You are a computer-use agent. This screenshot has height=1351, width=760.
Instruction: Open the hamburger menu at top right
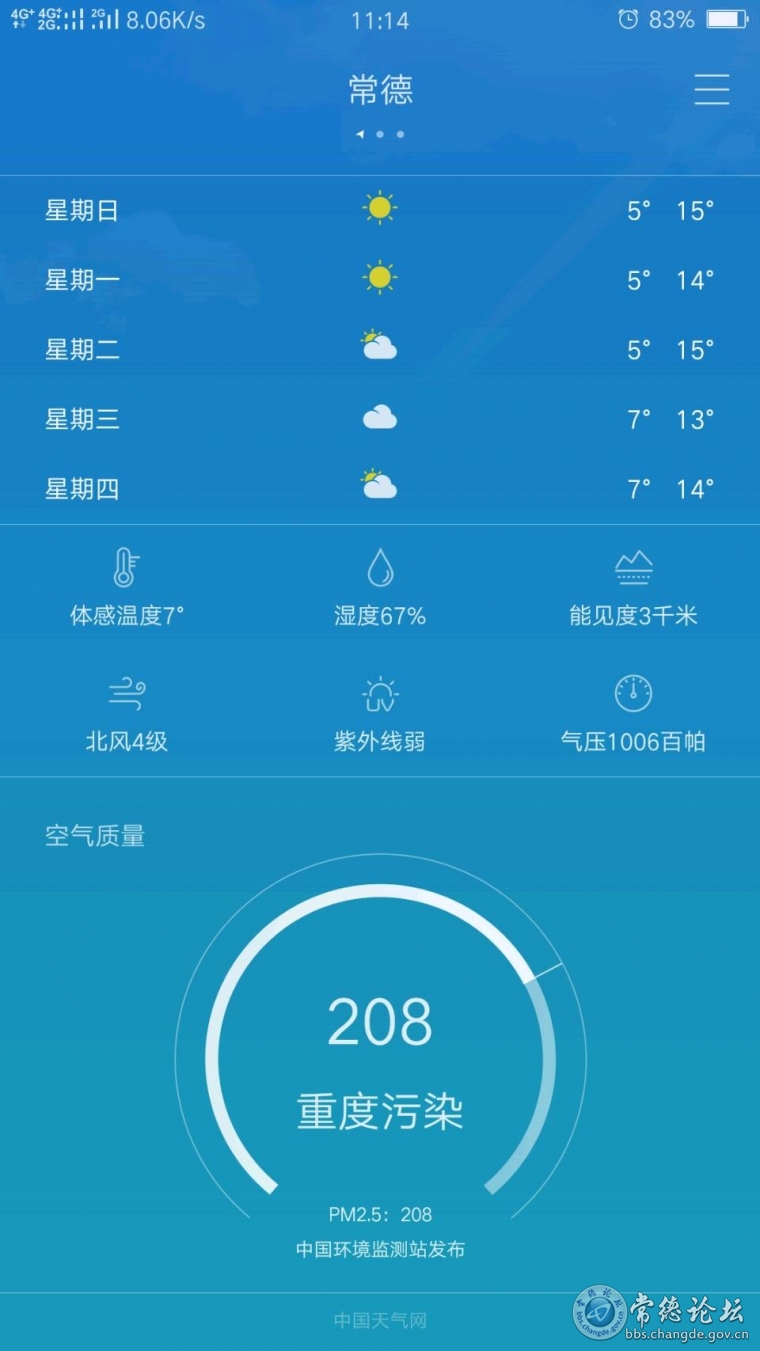(x=712, y=90)
